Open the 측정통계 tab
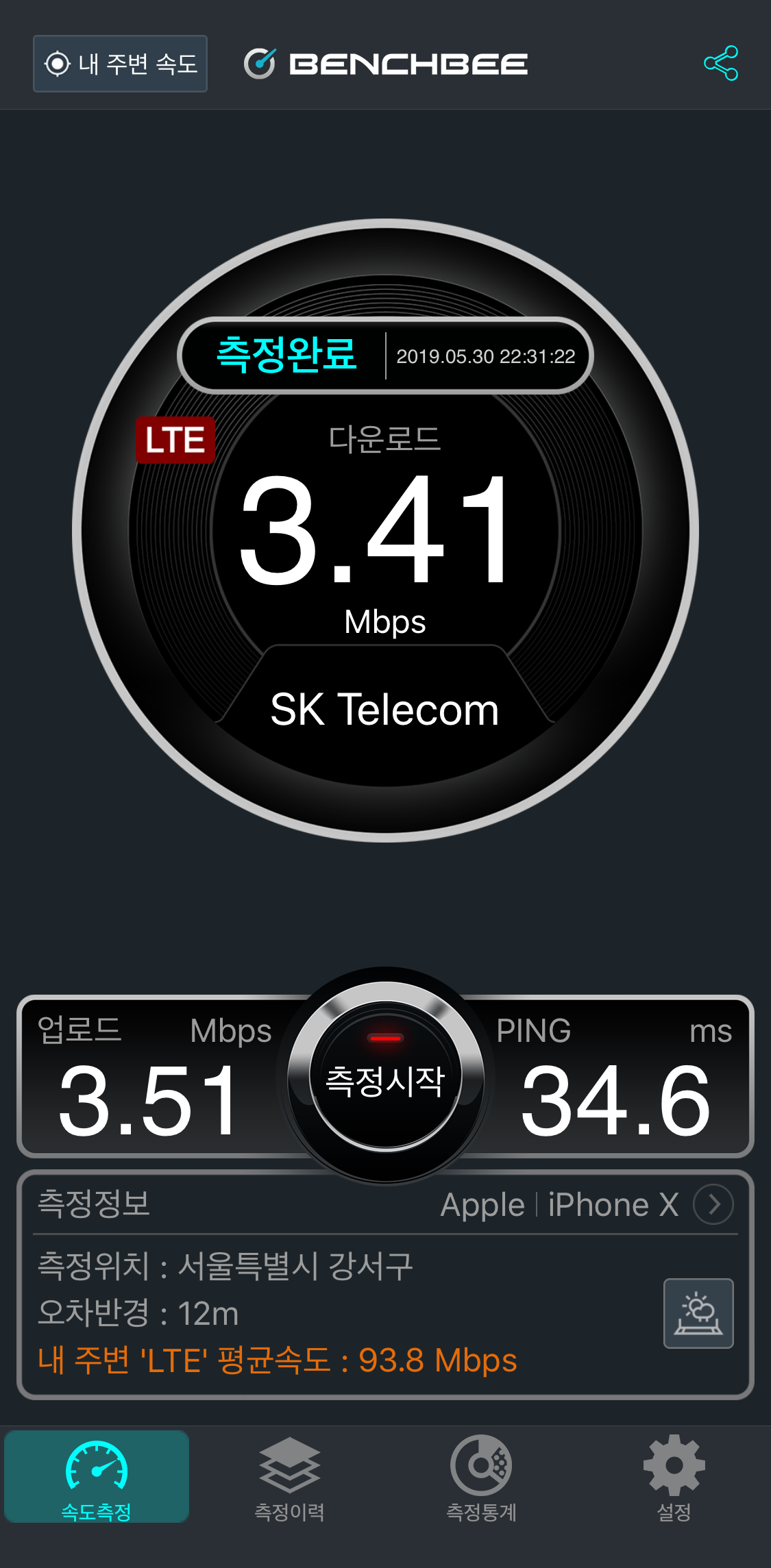This screenshot has height=1568, width=771. 481,1478
